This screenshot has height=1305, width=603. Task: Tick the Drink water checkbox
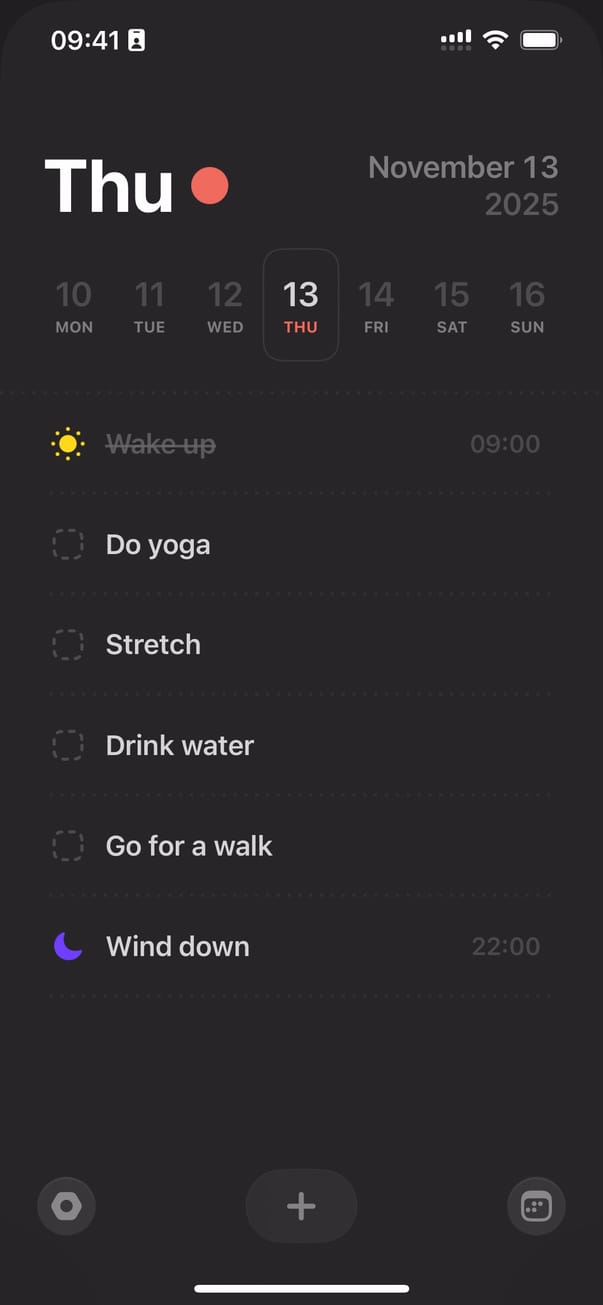pyautogui.click(x=67, y=746)
